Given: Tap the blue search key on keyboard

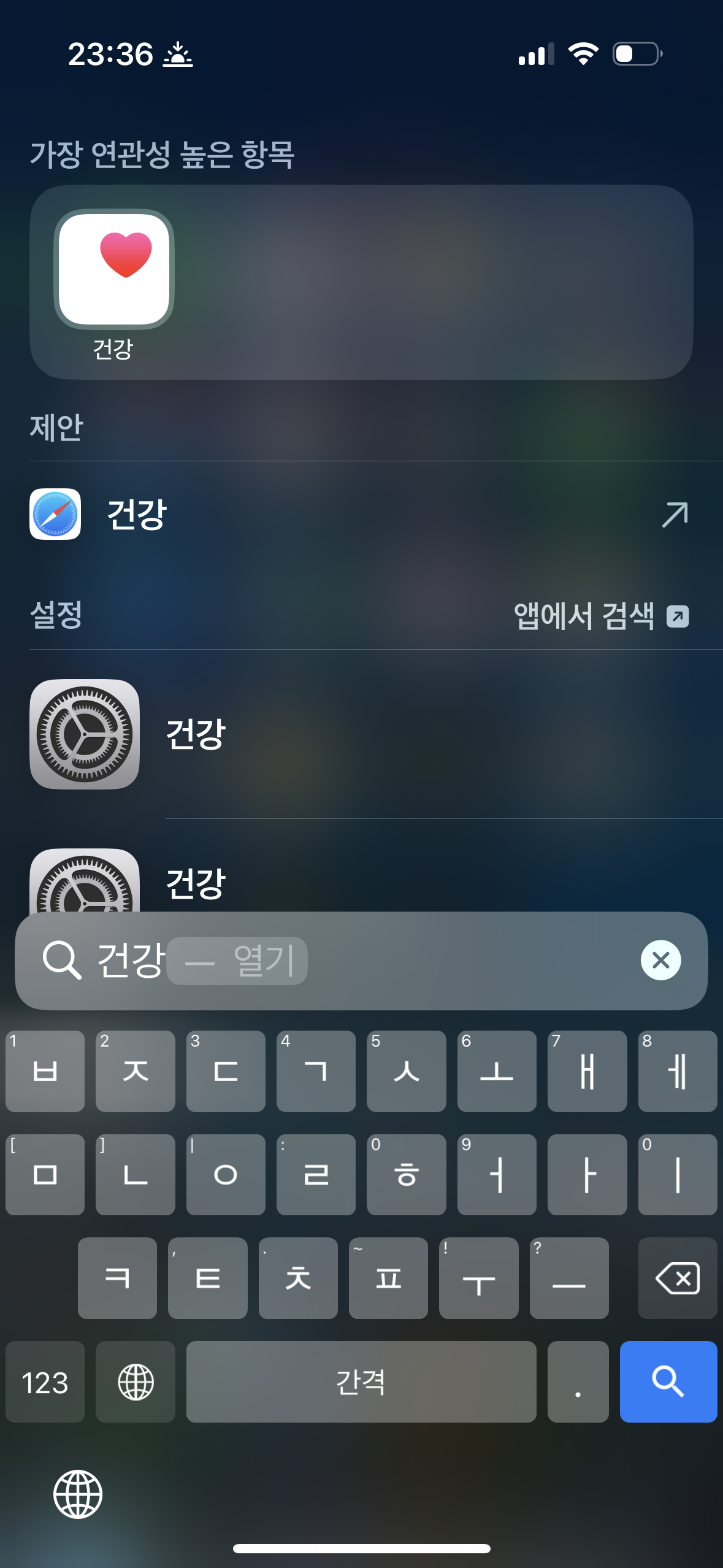Looking at the screenshot, I should pos(668,1382).
